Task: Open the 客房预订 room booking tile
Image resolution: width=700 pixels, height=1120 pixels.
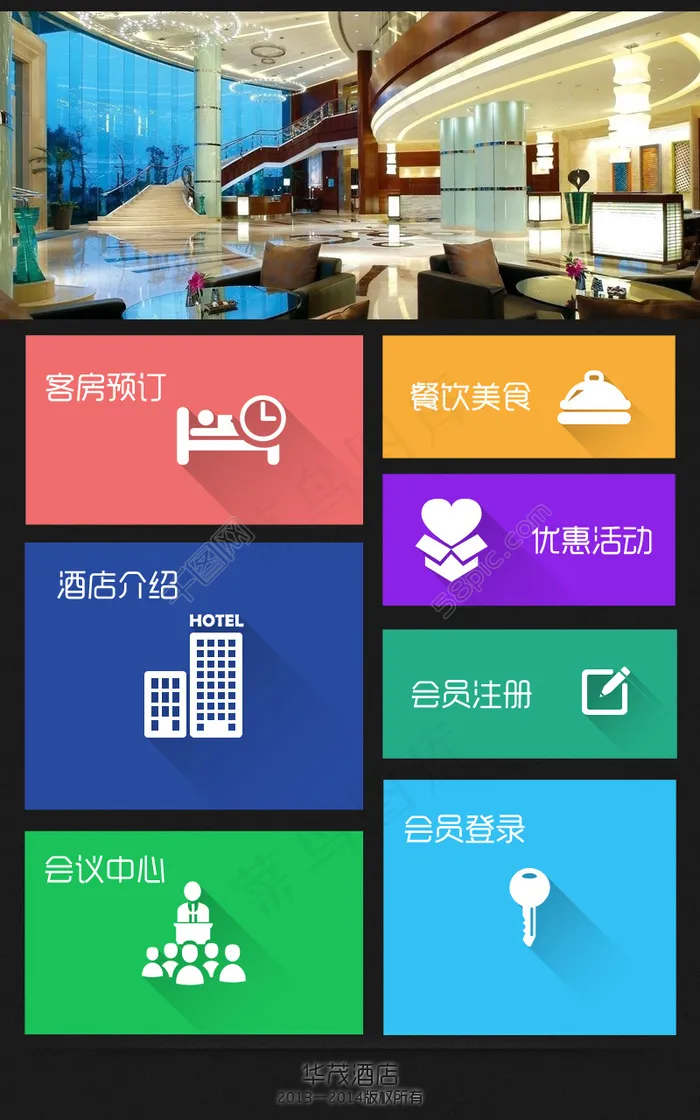Action: click(194, 430)
